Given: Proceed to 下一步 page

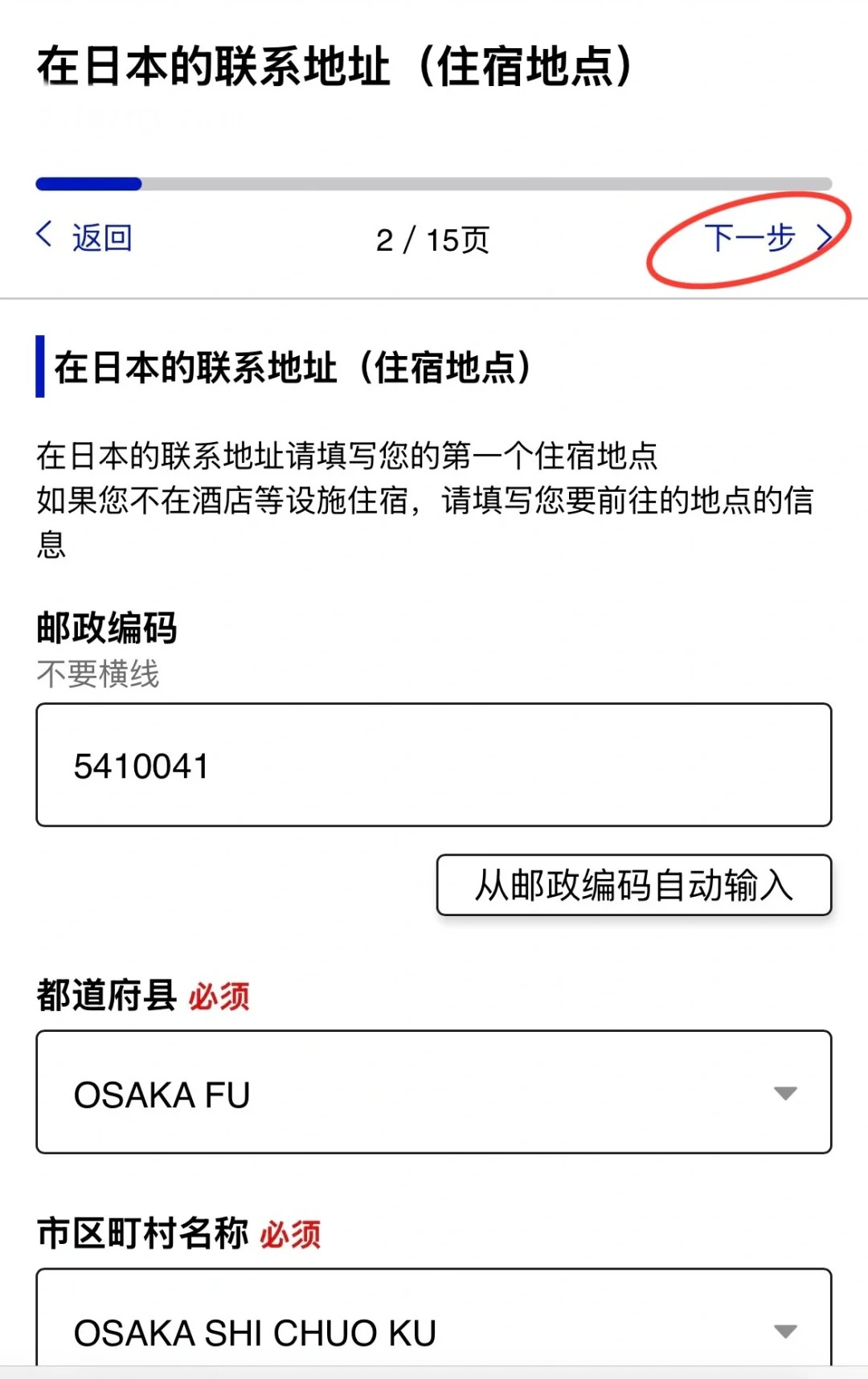Looking at the screenshot, I should [767, 239].
